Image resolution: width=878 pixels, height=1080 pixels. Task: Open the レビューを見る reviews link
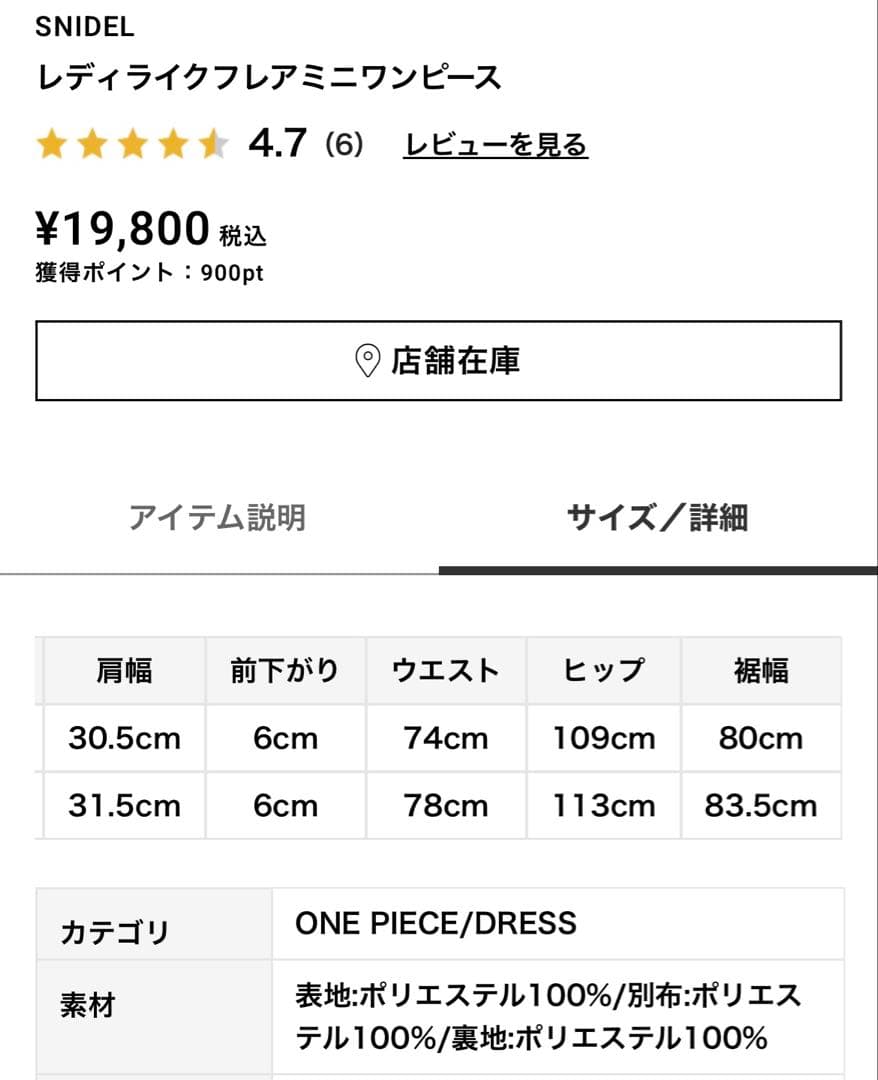click(494, 145)
